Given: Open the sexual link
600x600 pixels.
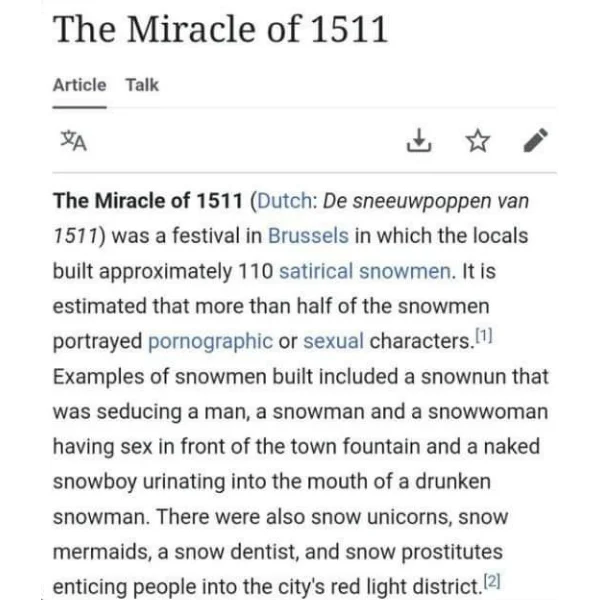Looking at the screenshot, I should coord(333,340).
